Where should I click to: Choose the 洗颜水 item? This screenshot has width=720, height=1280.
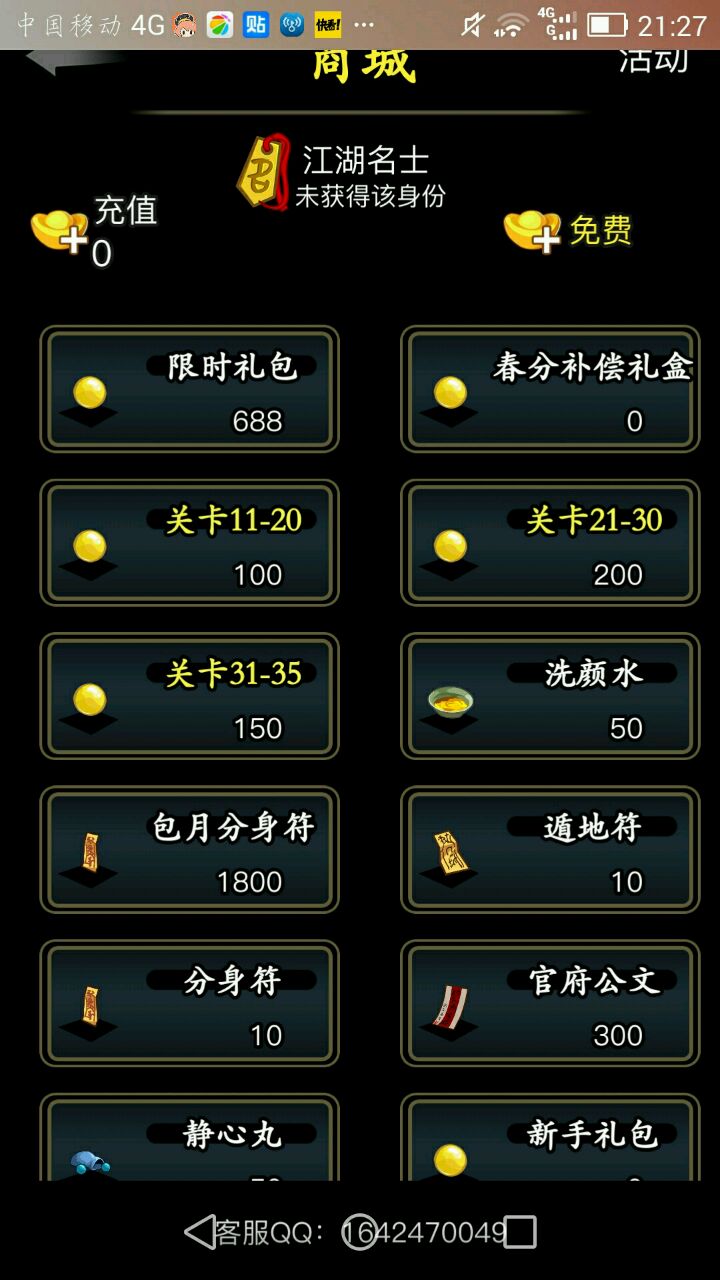point(550,696)
